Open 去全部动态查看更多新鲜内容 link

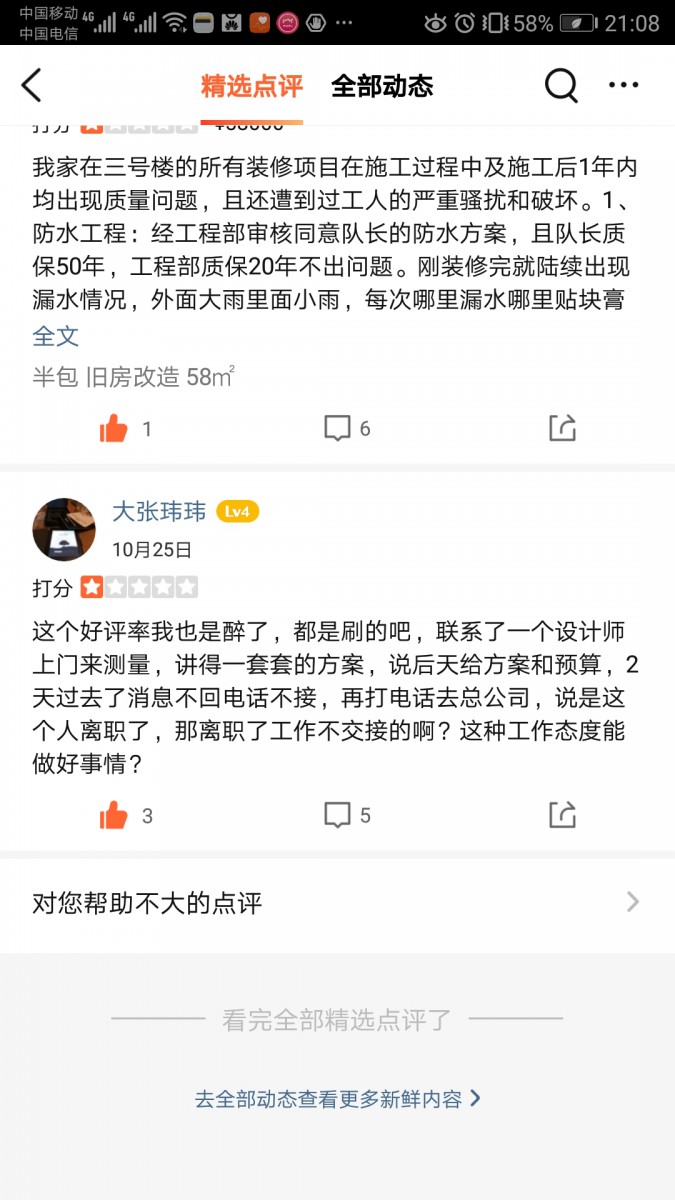pyautogui.click(x=337, y=1099)
